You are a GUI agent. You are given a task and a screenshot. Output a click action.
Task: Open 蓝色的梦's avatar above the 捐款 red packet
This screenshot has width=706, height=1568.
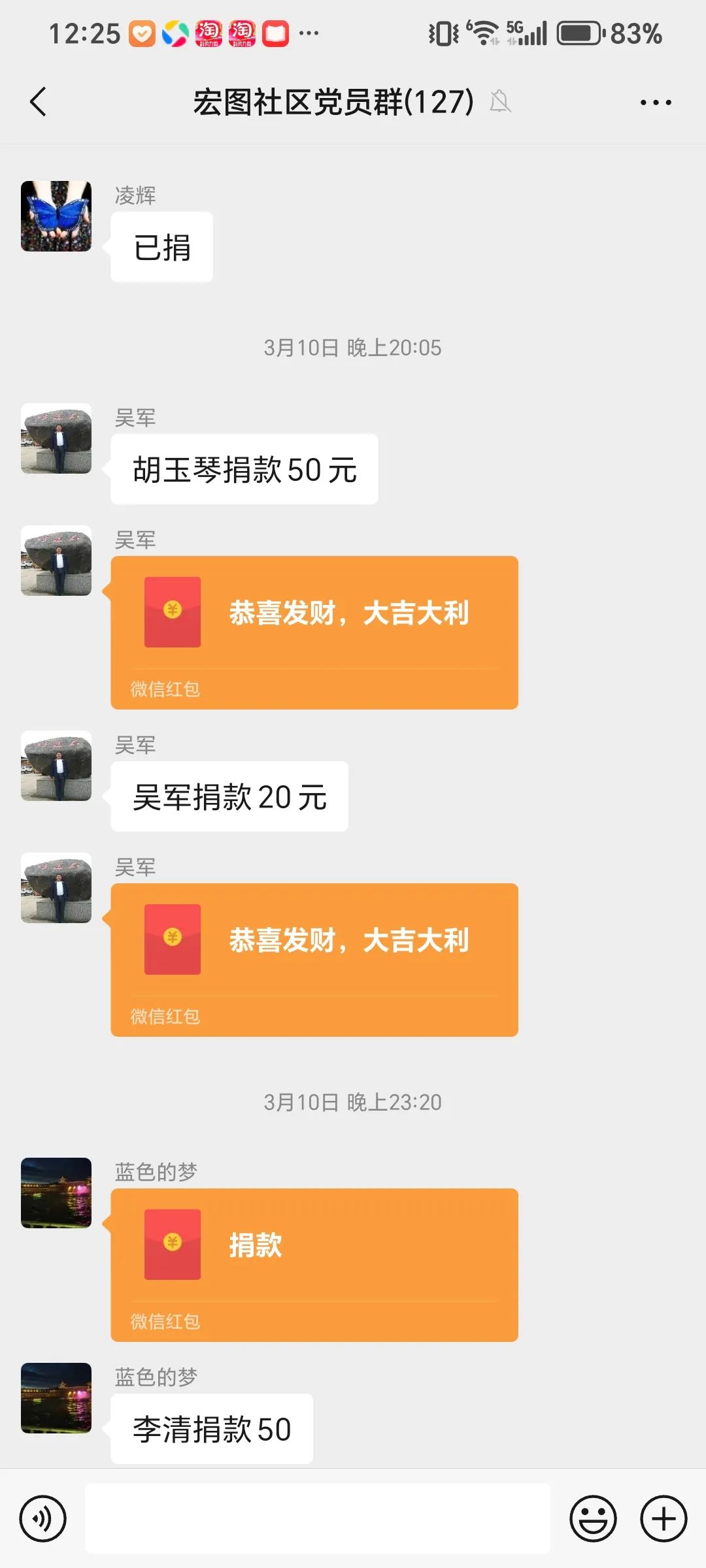56,1192
